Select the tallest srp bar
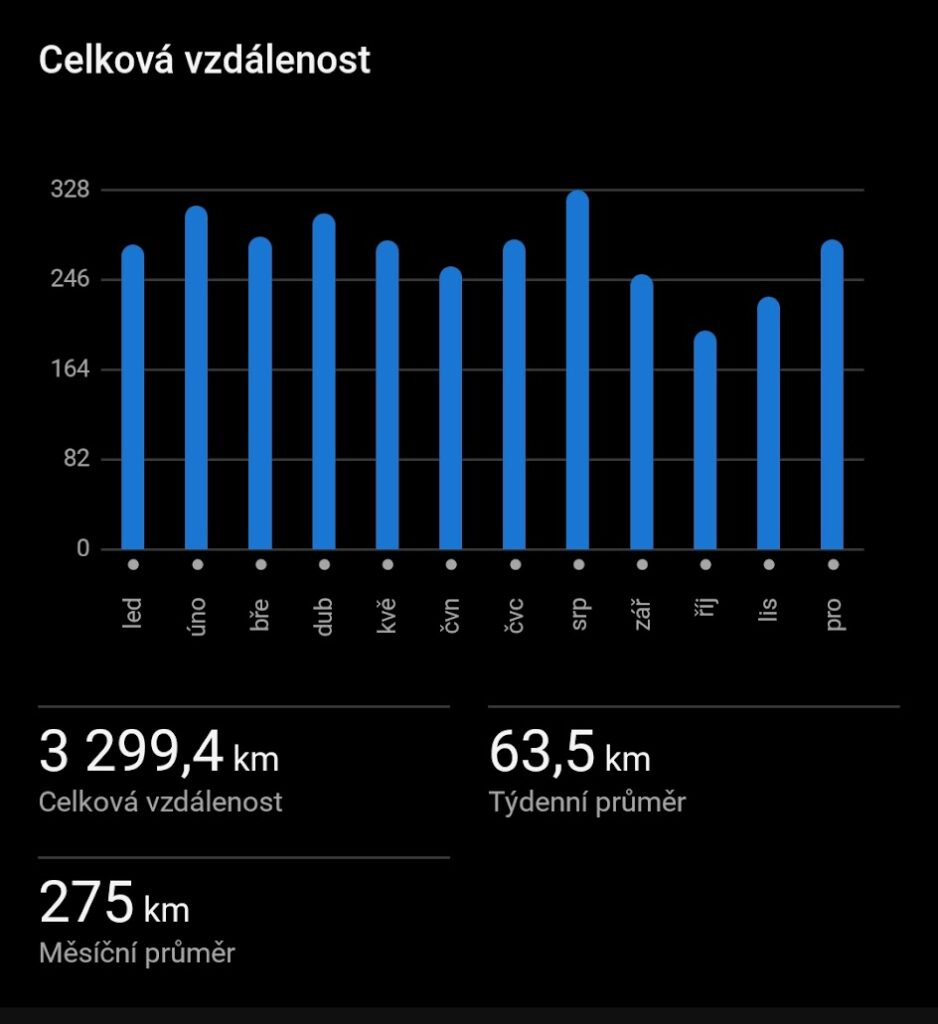 [x=578, y=372]
